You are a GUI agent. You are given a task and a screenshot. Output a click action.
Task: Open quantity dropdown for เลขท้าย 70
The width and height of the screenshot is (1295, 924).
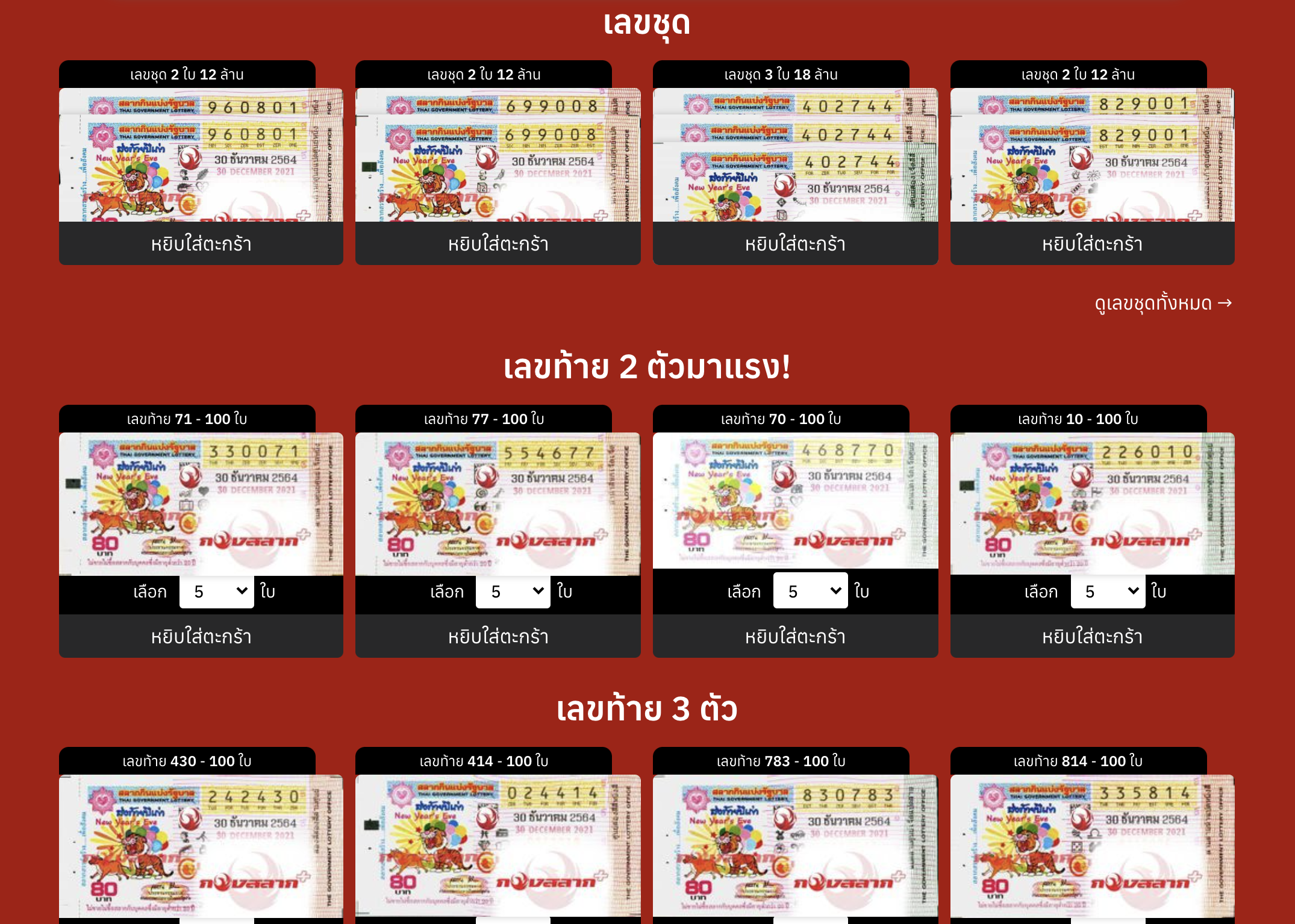(810, 592)
